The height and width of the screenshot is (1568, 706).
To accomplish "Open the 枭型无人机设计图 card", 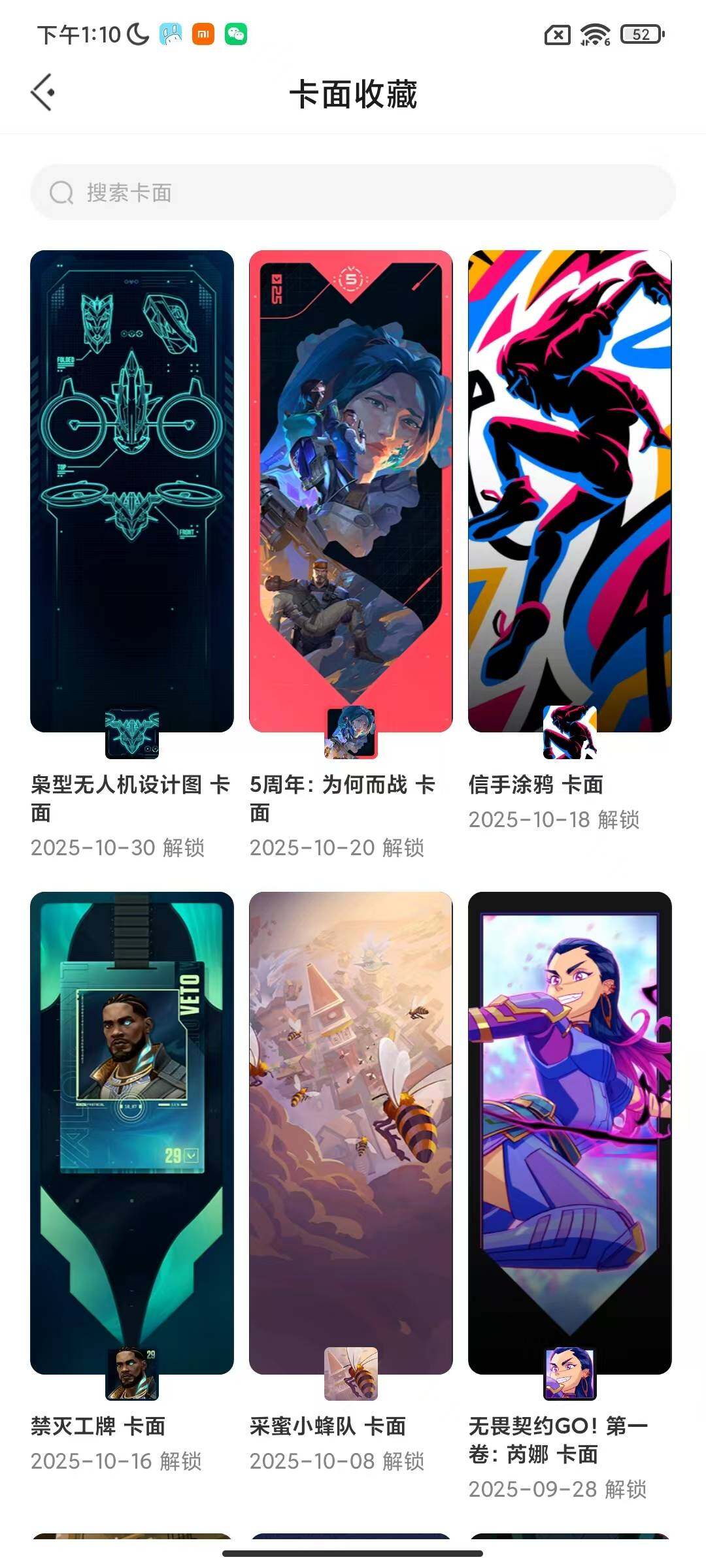I will 132,491.
